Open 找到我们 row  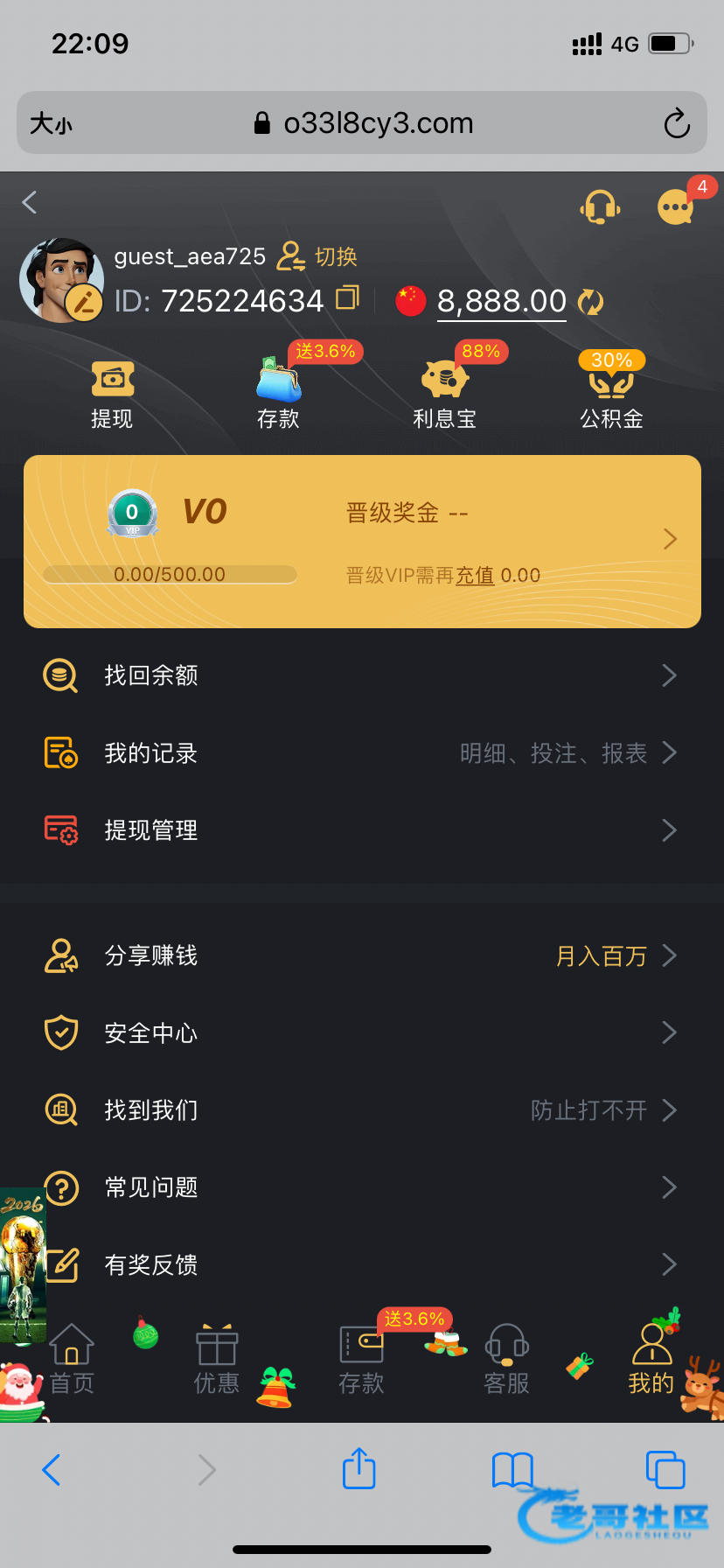362,1110
